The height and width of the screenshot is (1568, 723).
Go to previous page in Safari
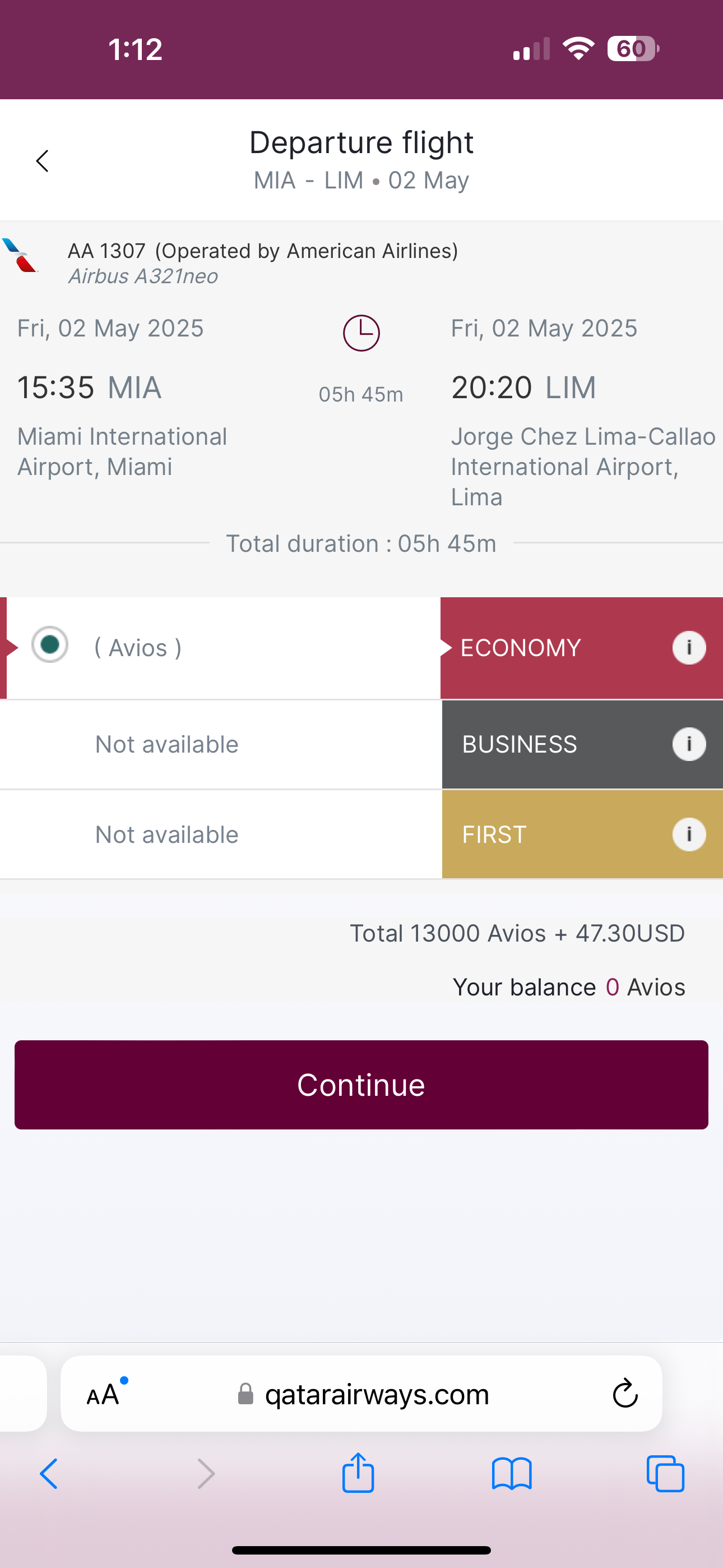pyautogui.click(x=49, y=1474)
